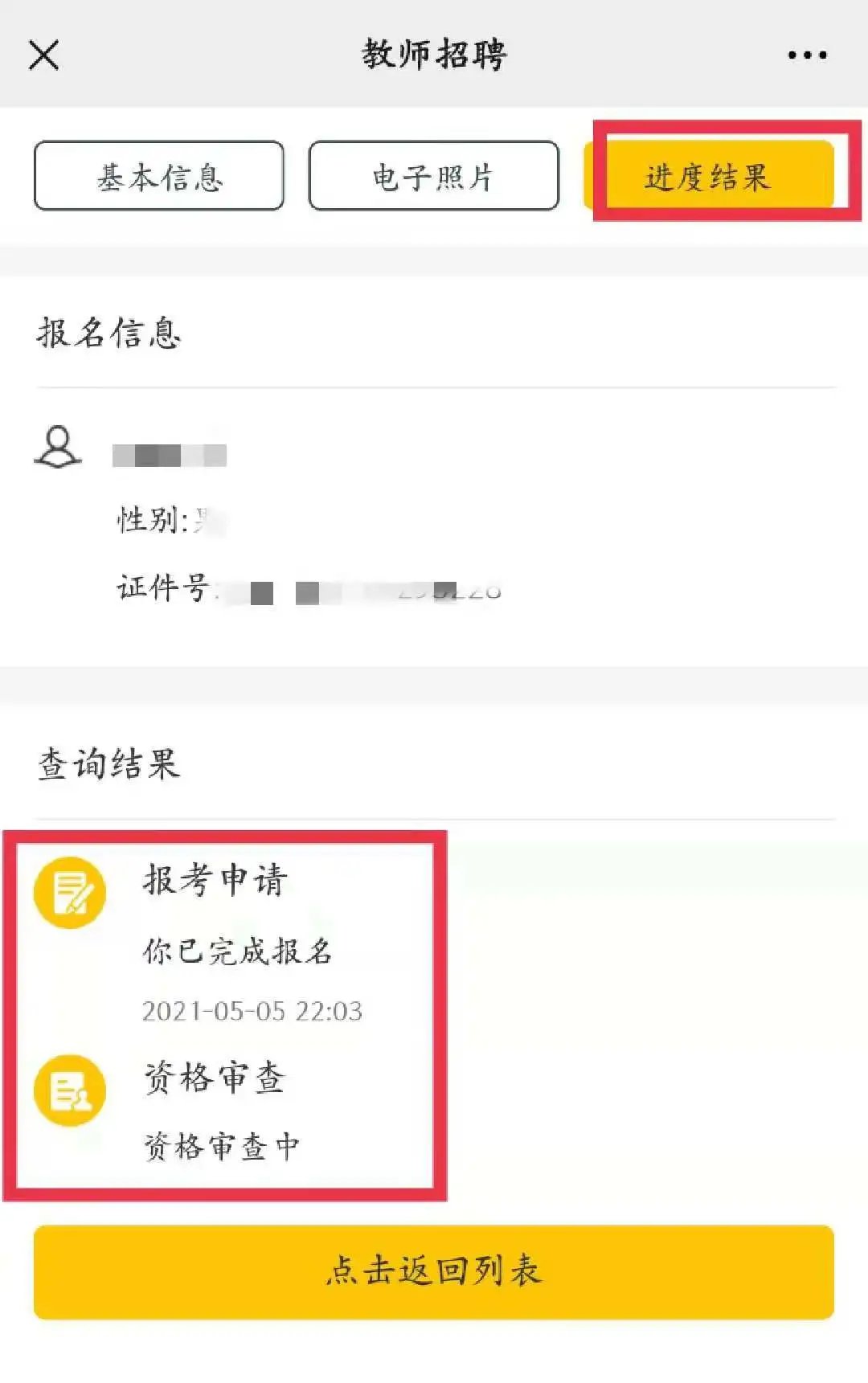Screen dimensions: 868x1383
Task: Close the 教师招聘 page
Action: pyautogui.click(x=43, y=55)
